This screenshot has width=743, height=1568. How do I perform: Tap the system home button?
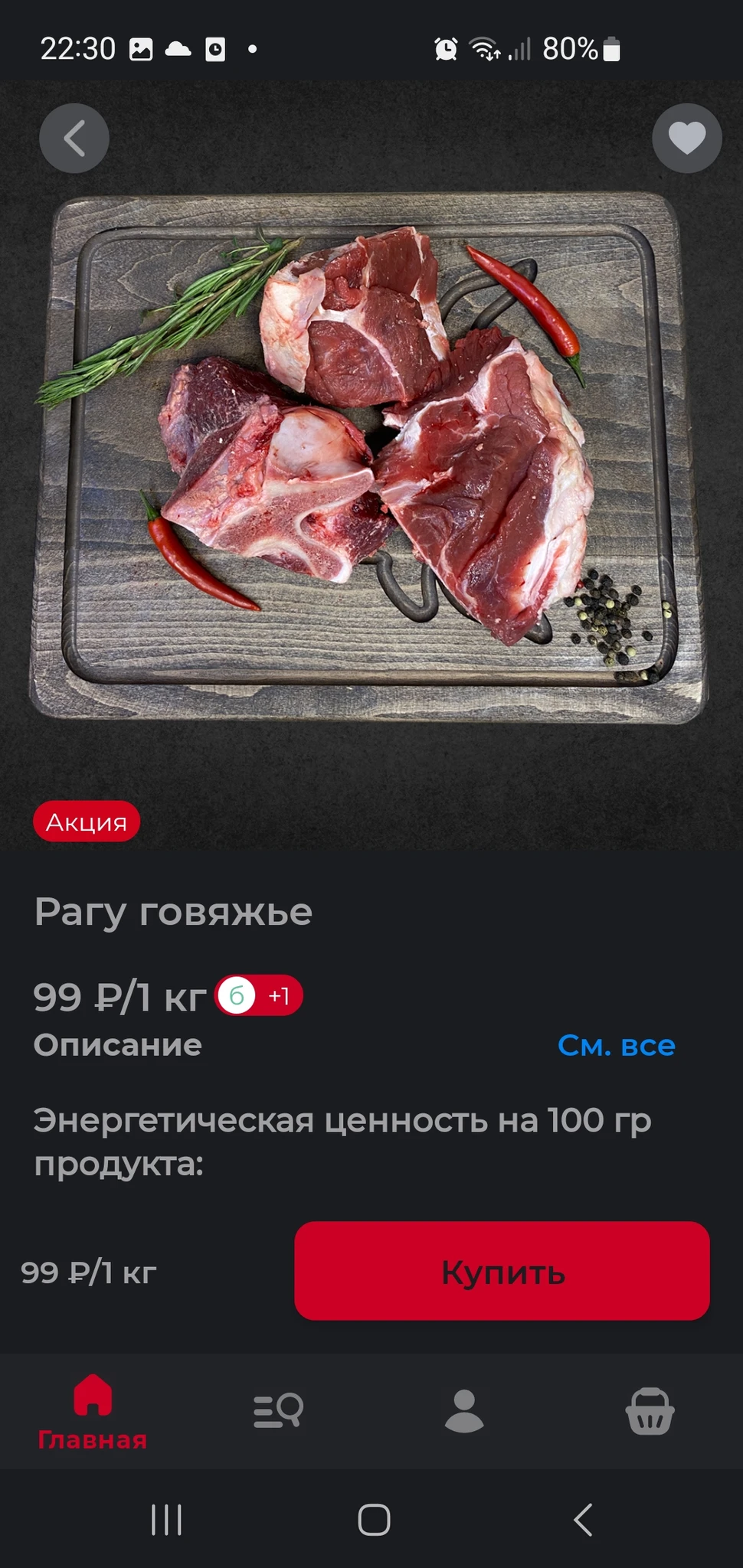point(374,1520)
